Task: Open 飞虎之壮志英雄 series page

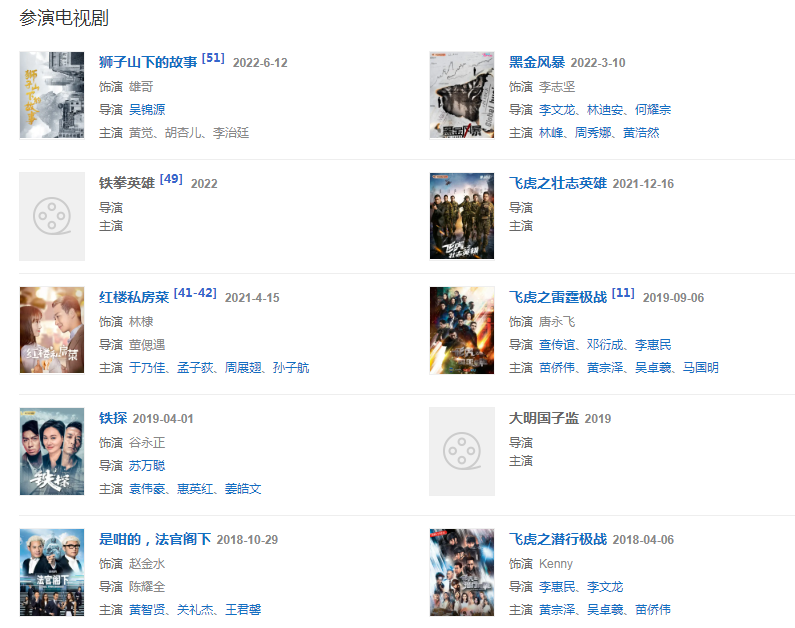Action: pos(557,183)
